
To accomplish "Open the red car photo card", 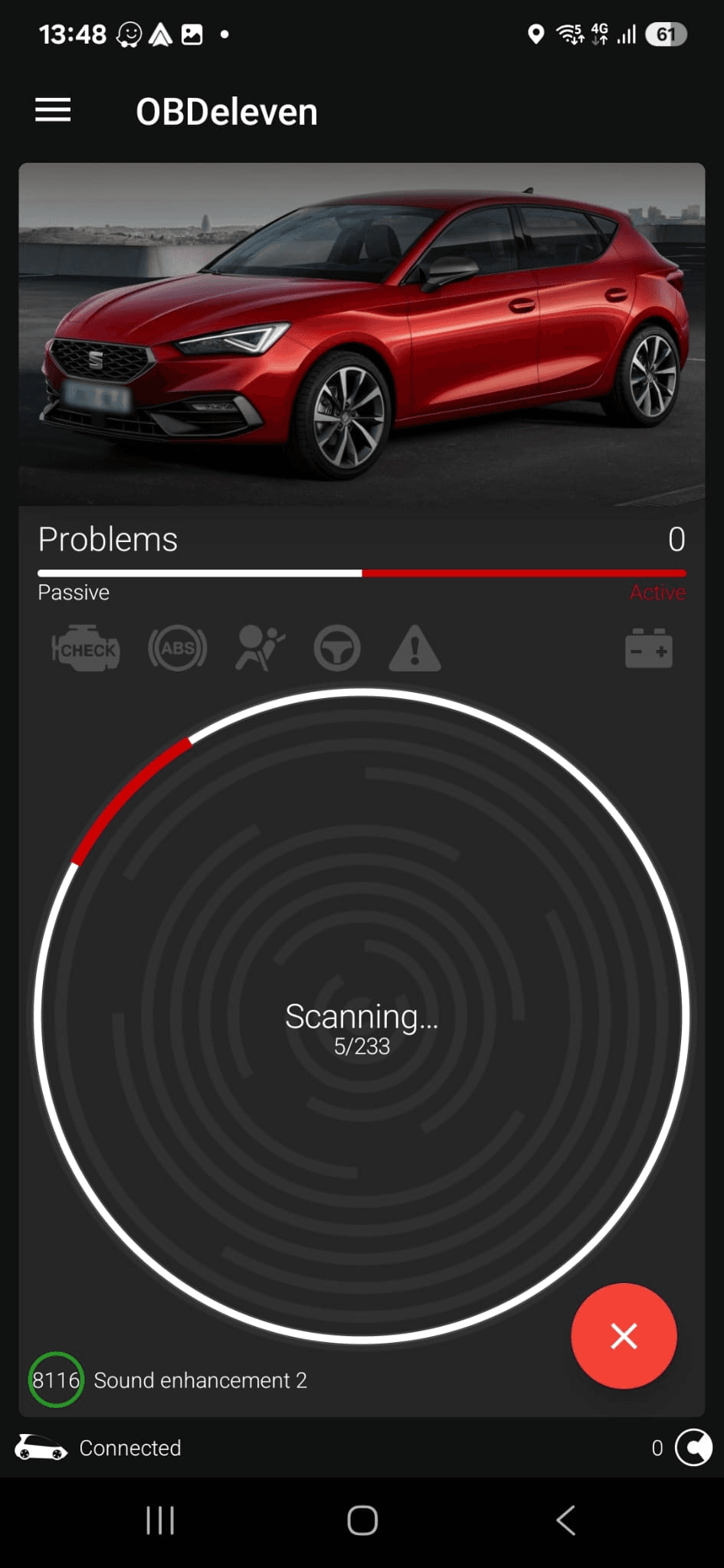I will pyautogui.click(x=362, y=335).
